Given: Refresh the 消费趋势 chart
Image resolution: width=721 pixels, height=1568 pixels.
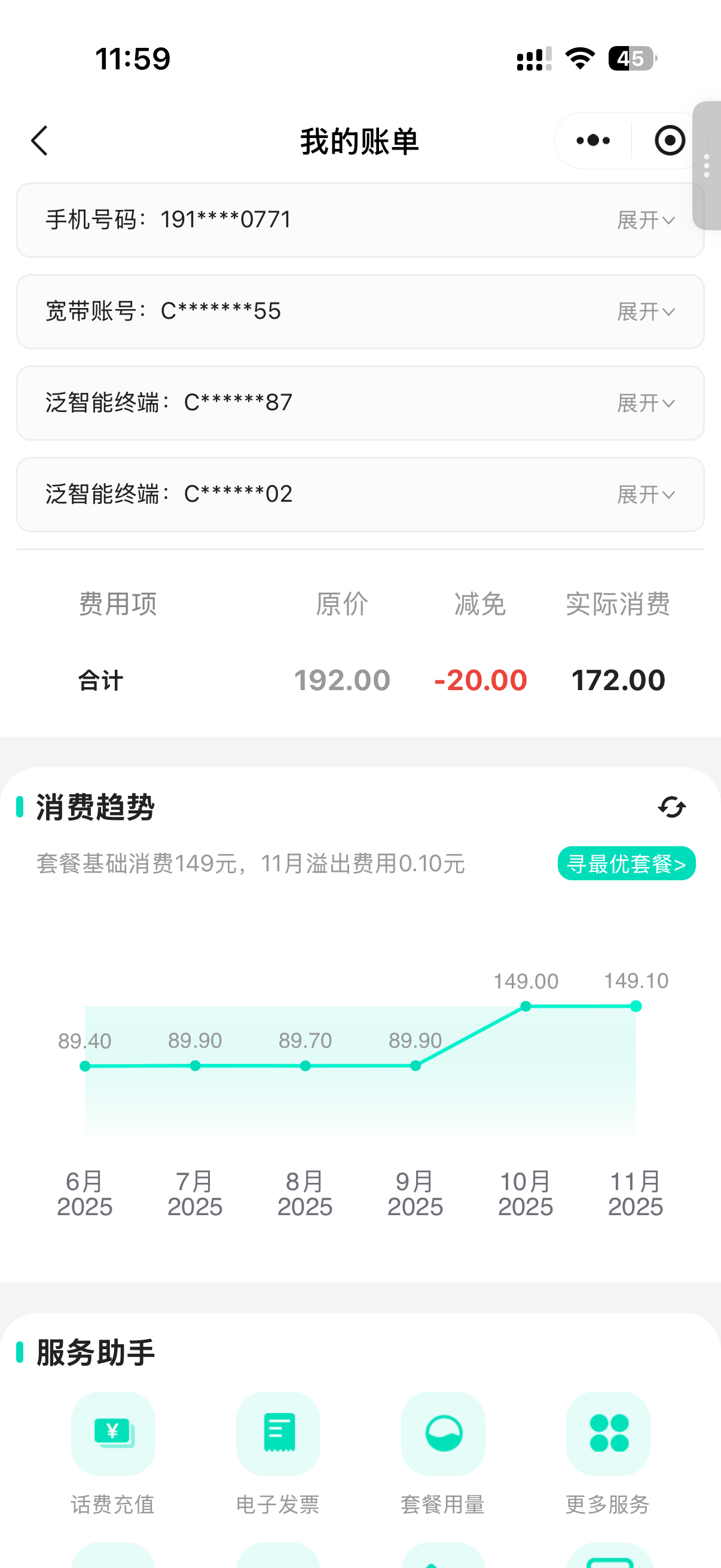Looking at the screenshot, I should tap(672, 807).
